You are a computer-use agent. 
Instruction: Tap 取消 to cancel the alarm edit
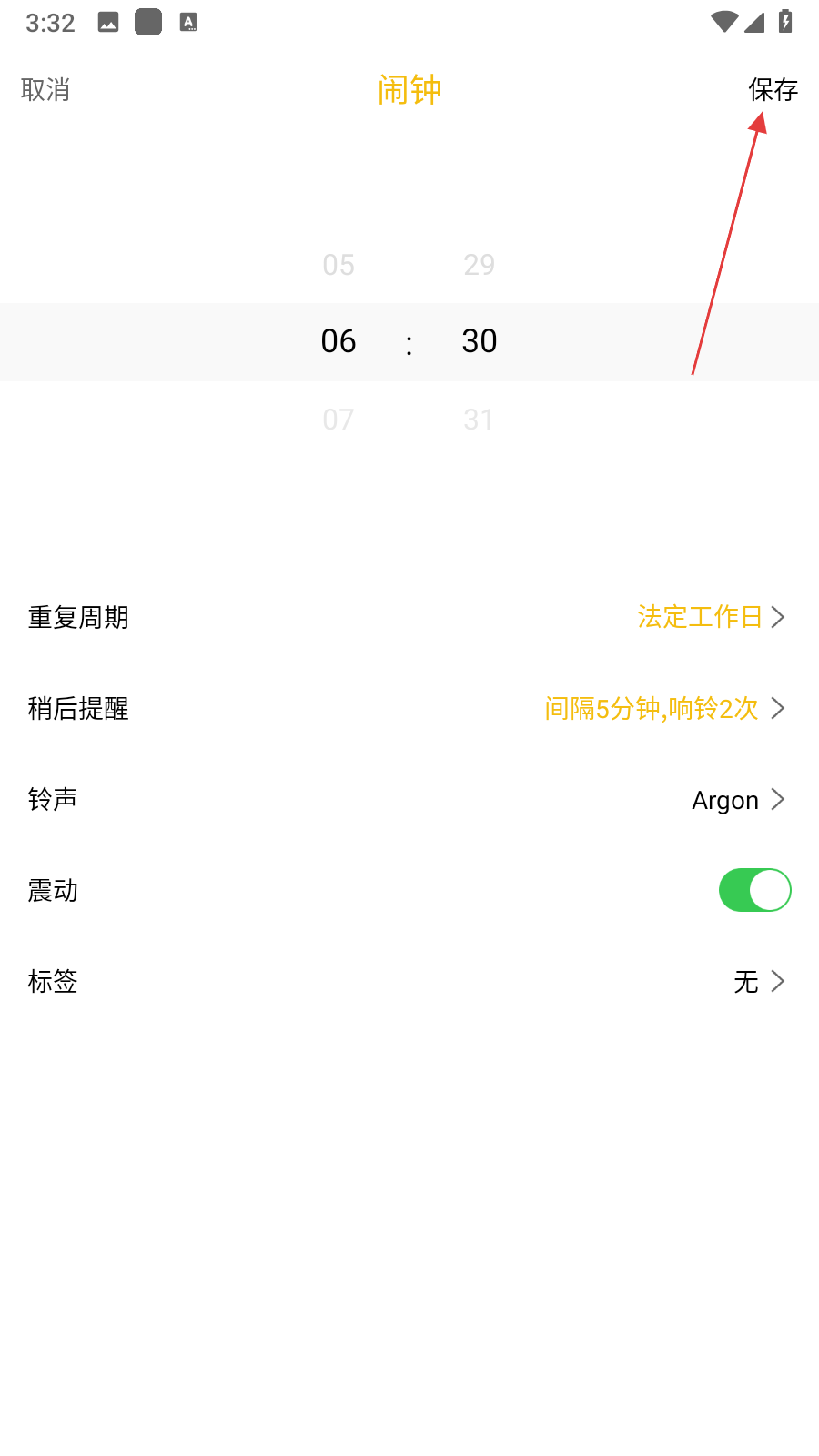pyautogui.click(x=45, y=90)
